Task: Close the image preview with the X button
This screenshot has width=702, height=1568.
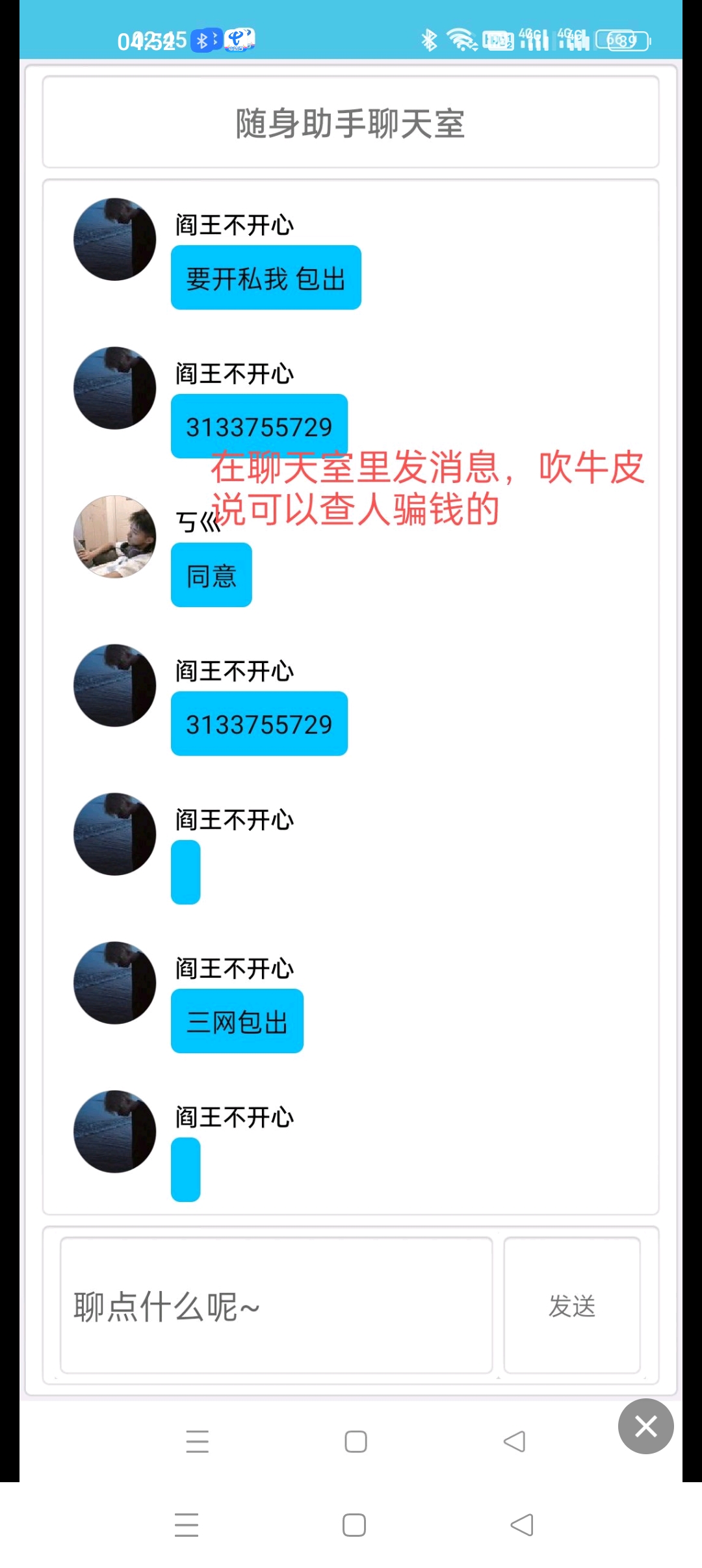Action: 645,1426
